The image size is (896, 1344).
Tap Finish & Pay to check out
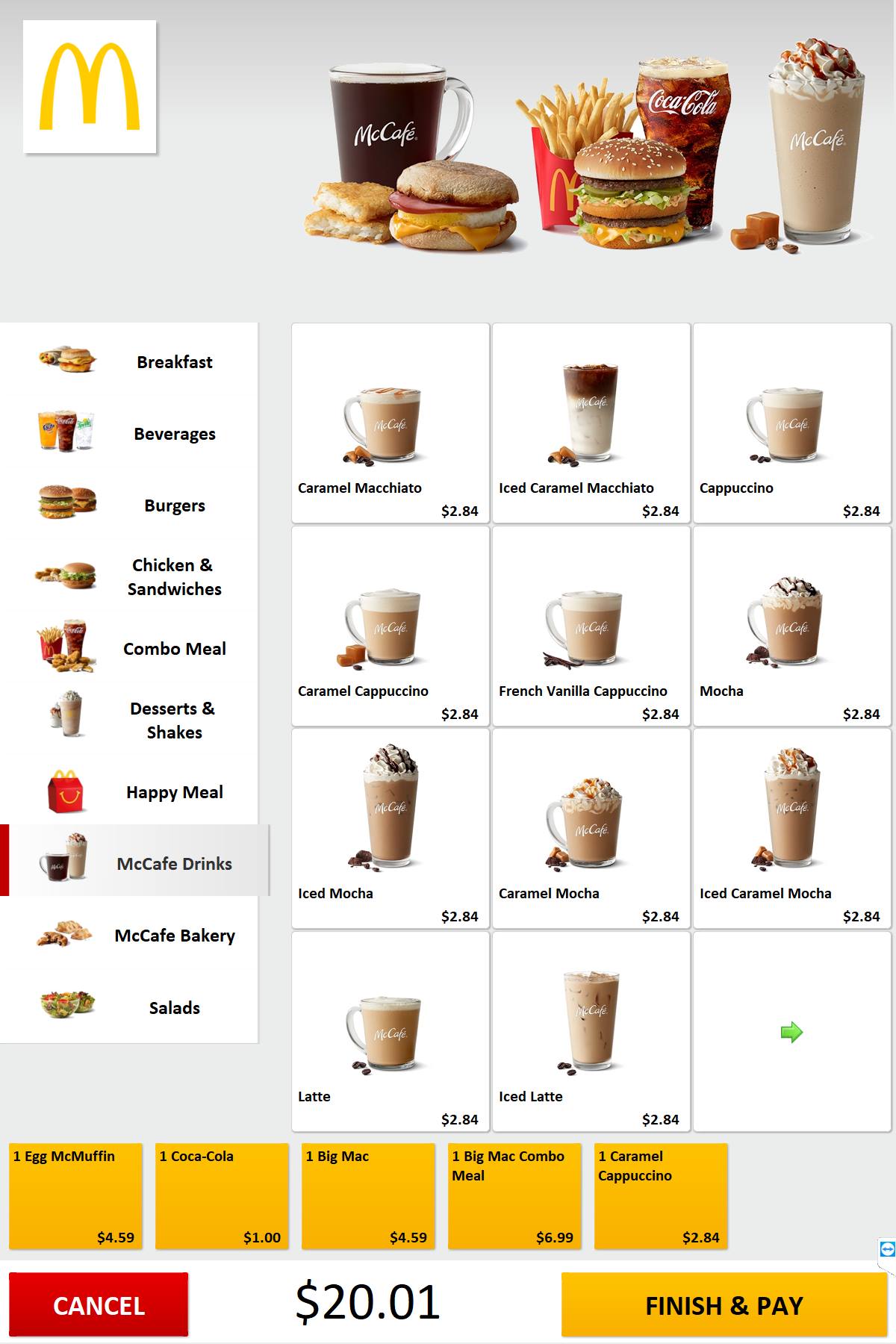[724, 1305]
